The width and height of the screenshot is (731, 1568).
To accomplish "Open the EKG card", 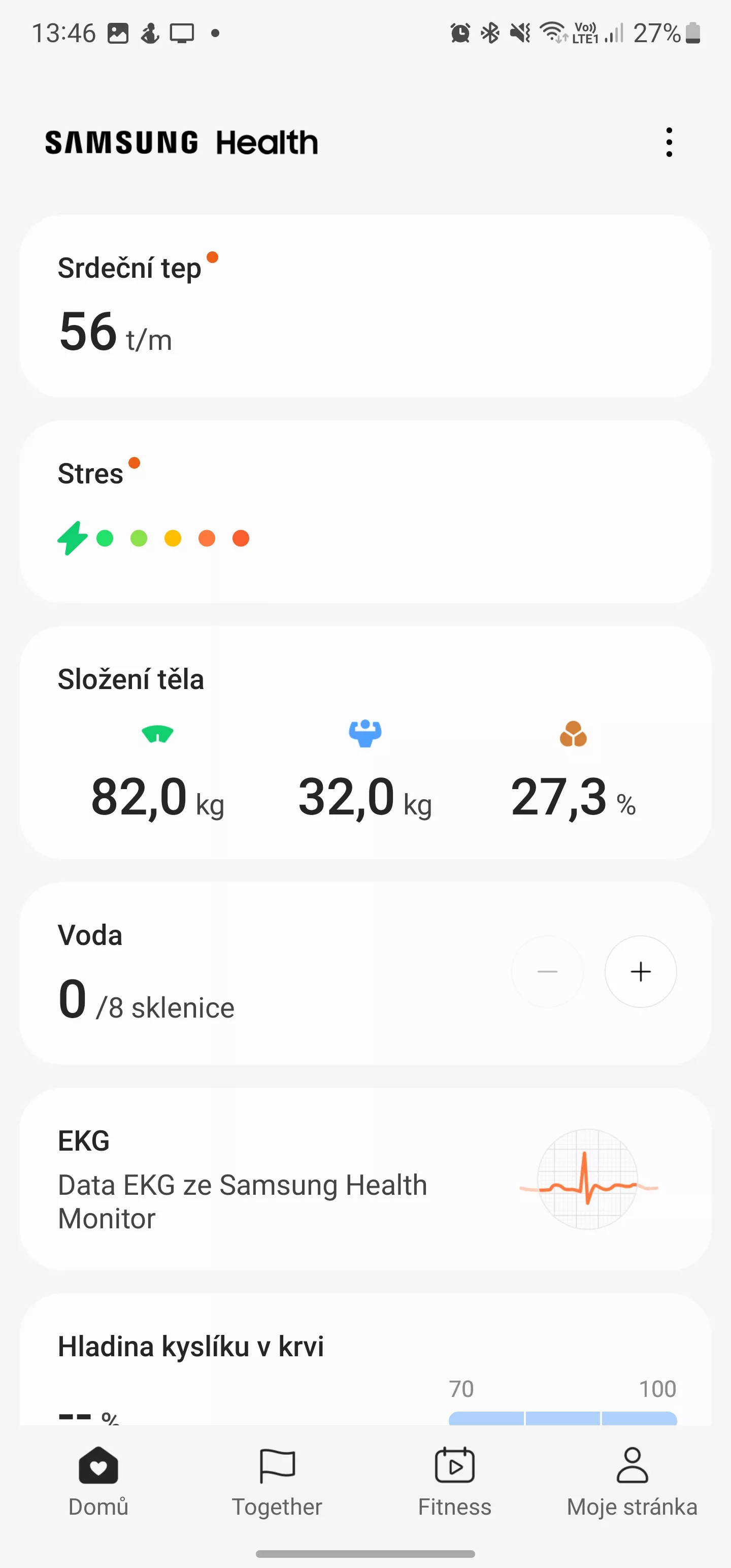I will [x=365, y=1179].
